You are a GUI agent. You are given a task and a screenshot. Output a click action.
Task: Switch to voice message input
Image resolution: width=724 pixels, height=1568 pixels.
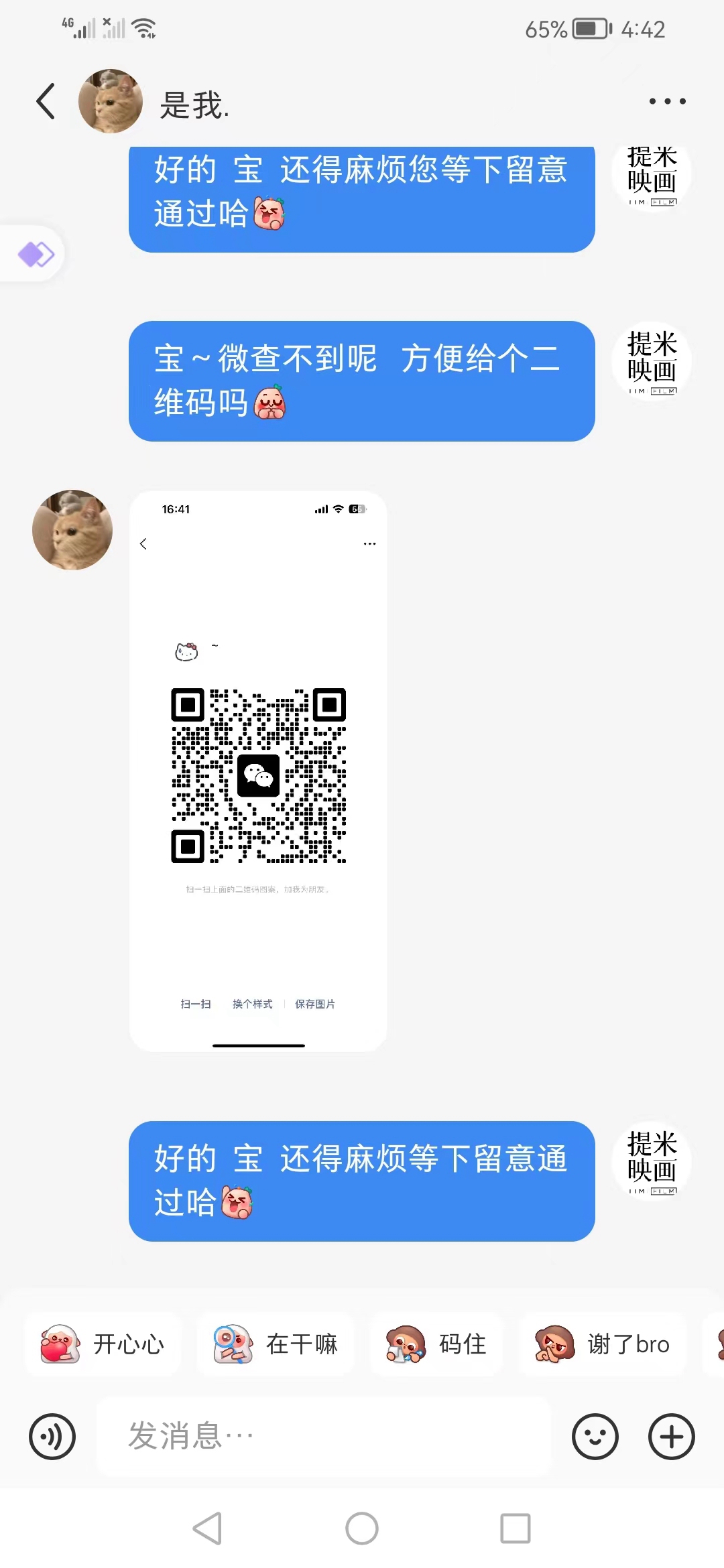tap(52, 1437)
